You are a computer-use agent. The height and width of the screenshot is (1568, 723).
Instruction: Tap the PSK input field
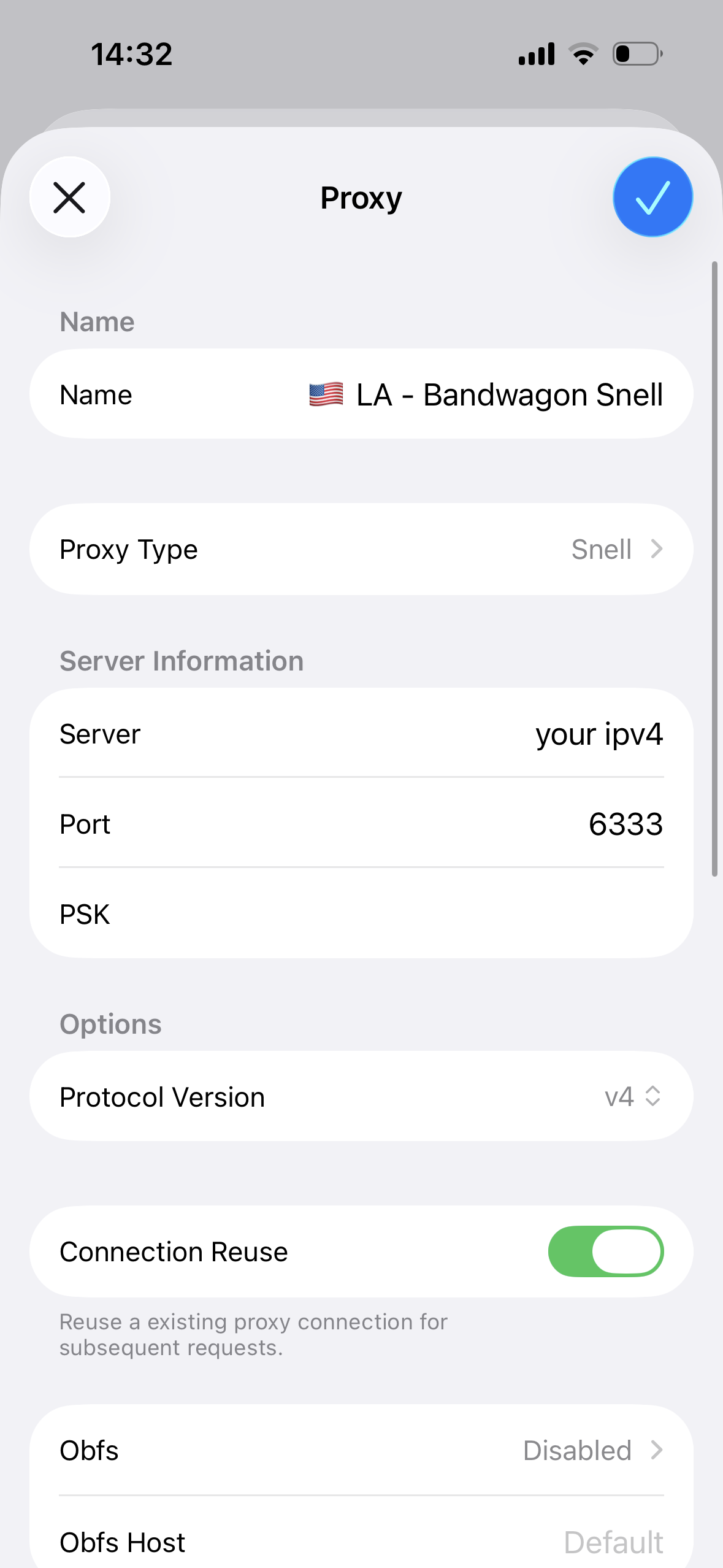point(429,914)
